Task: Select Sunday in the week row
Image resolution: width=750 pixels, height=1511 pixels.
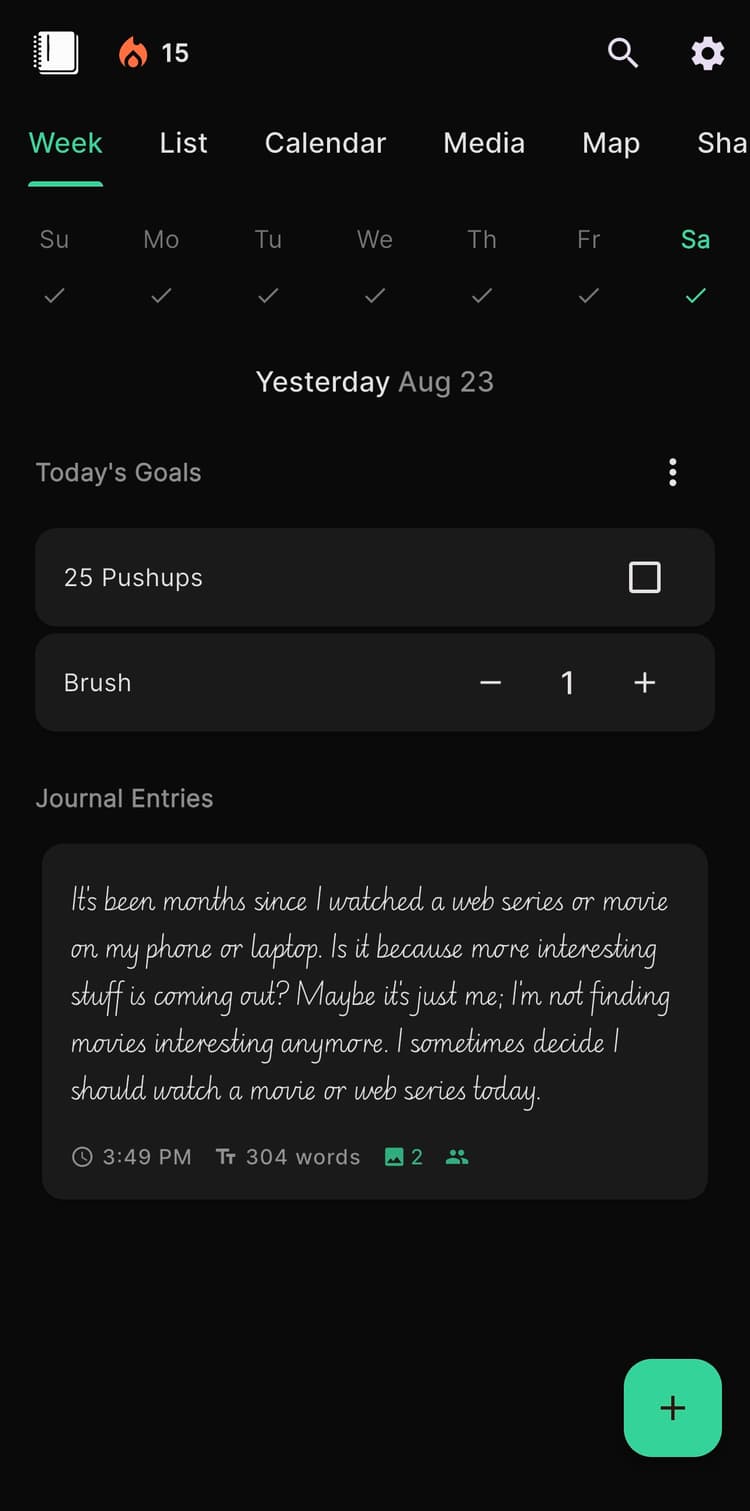Action: (54, 265)
